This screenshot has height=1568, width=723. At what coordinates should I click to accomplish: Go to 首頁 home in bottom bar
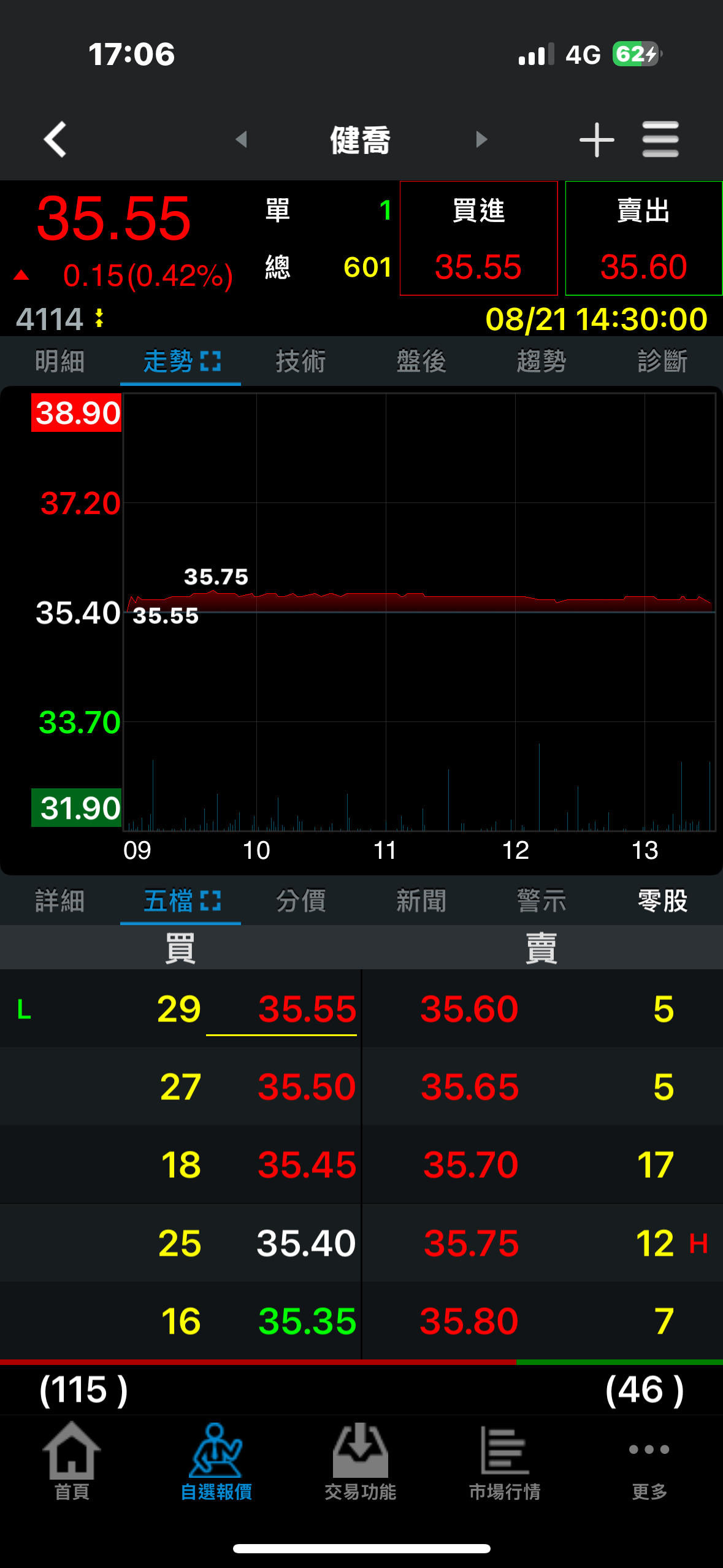(72, 1461)
